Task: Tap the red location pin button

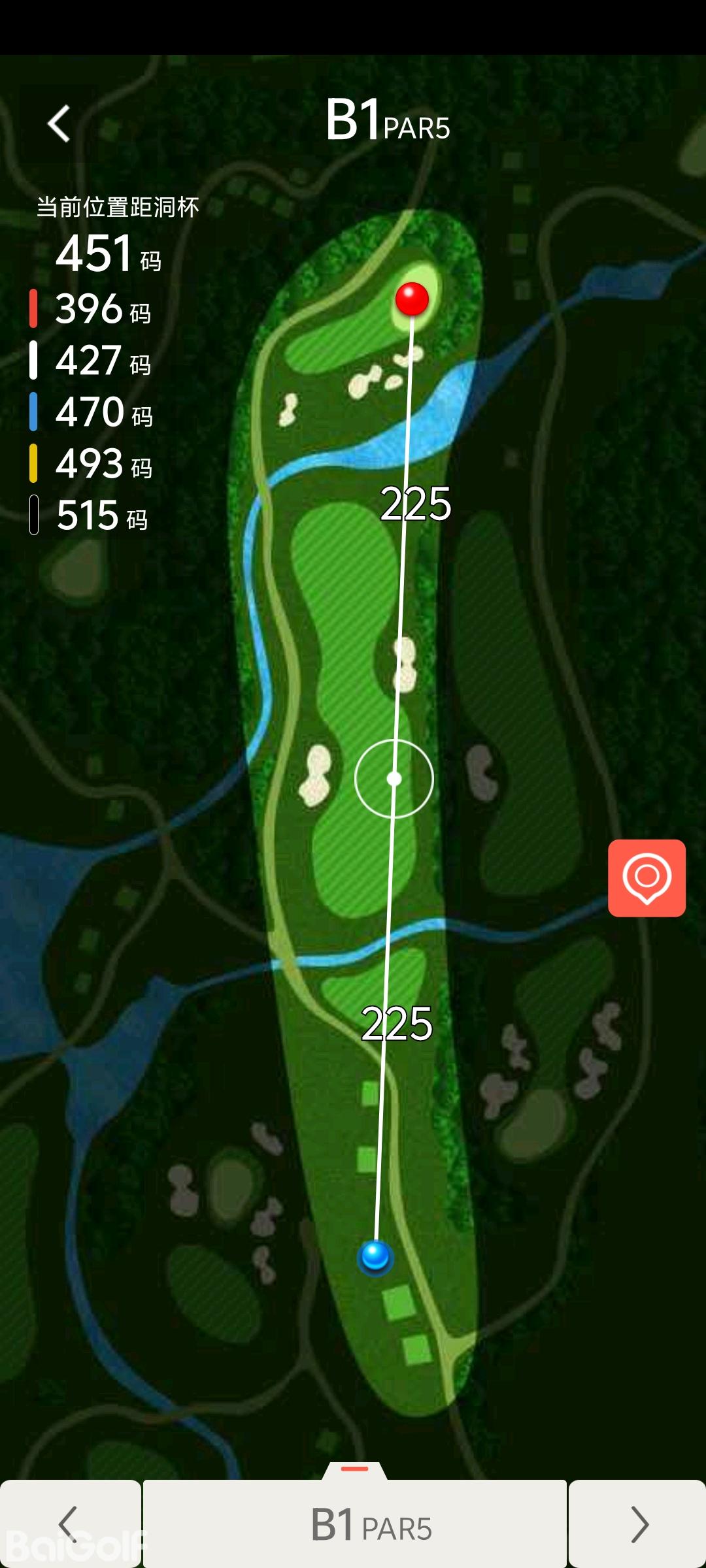Action: tap(647, 877)
